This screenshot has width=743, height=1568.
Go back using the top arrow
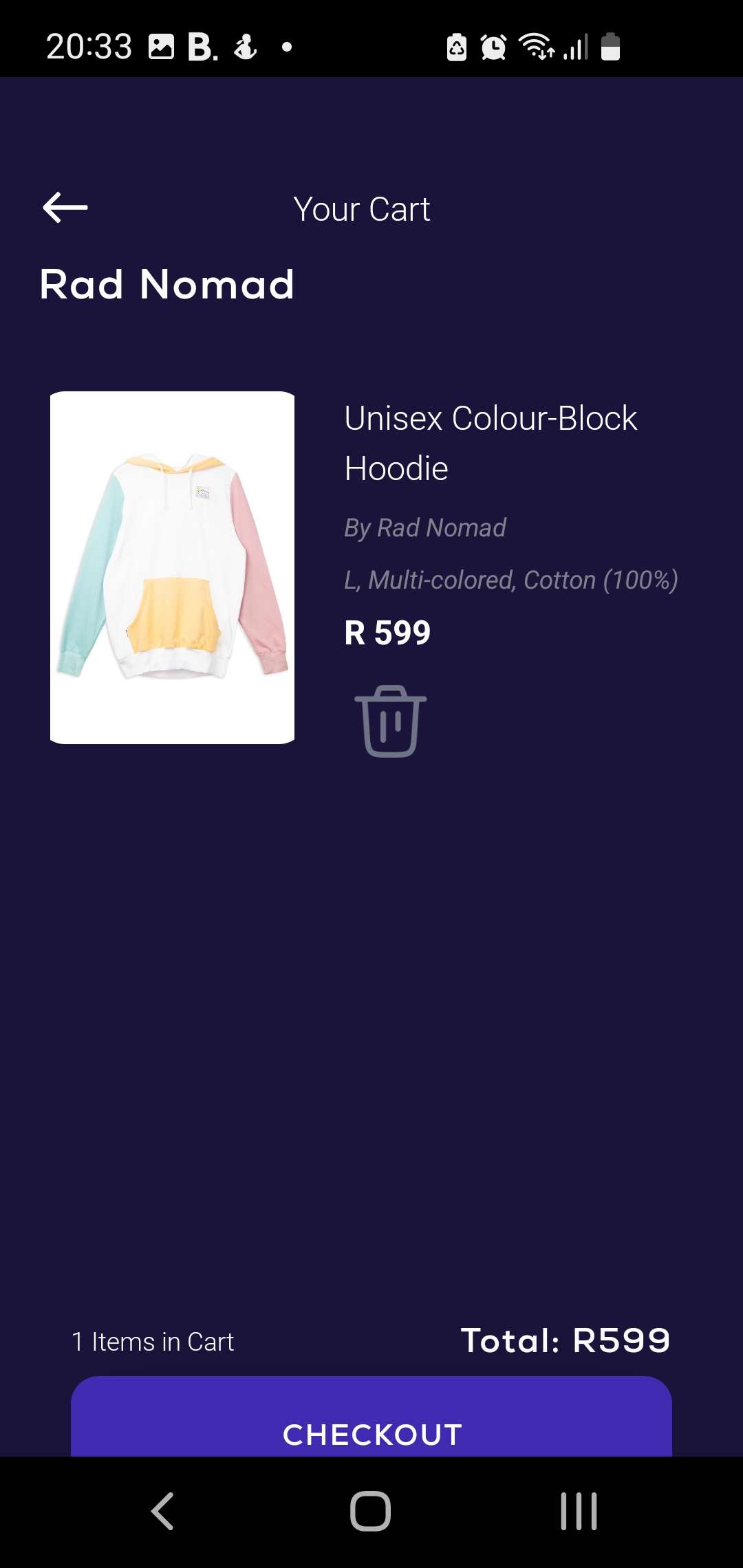pyautogui.click(x=65, y=208)
